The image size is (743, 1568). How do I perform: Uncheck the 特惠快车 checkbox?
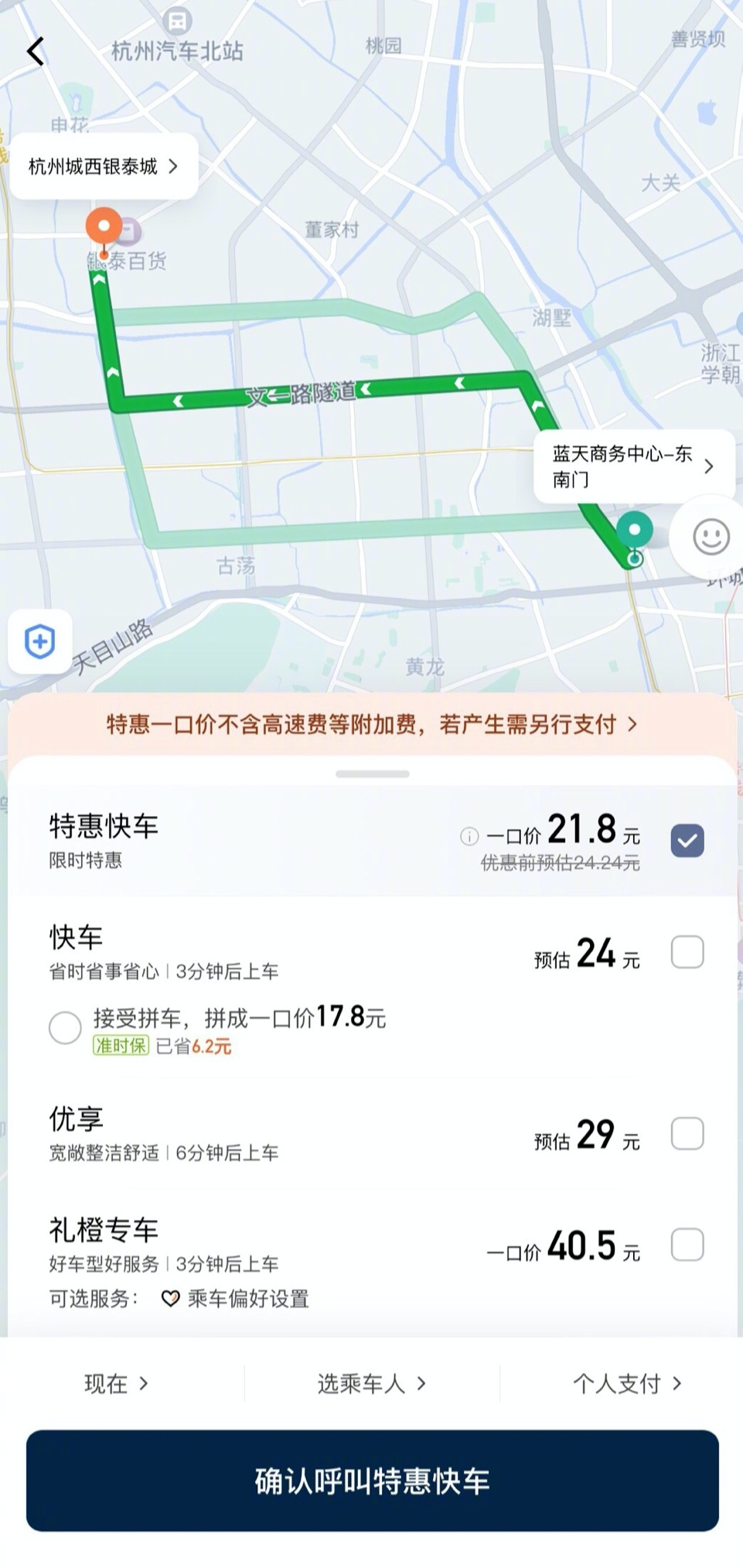[687, 841]
